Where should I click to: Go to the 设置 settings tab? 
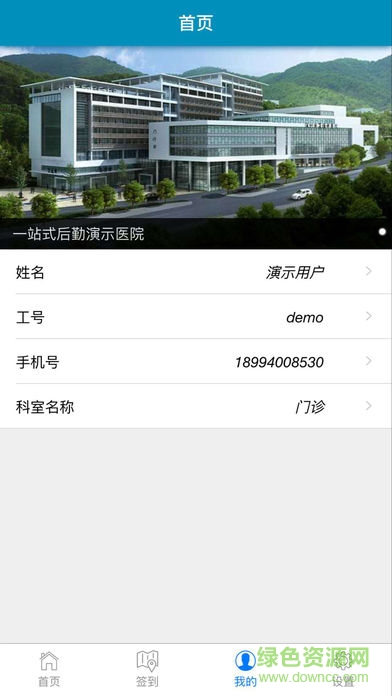(343, 670)
